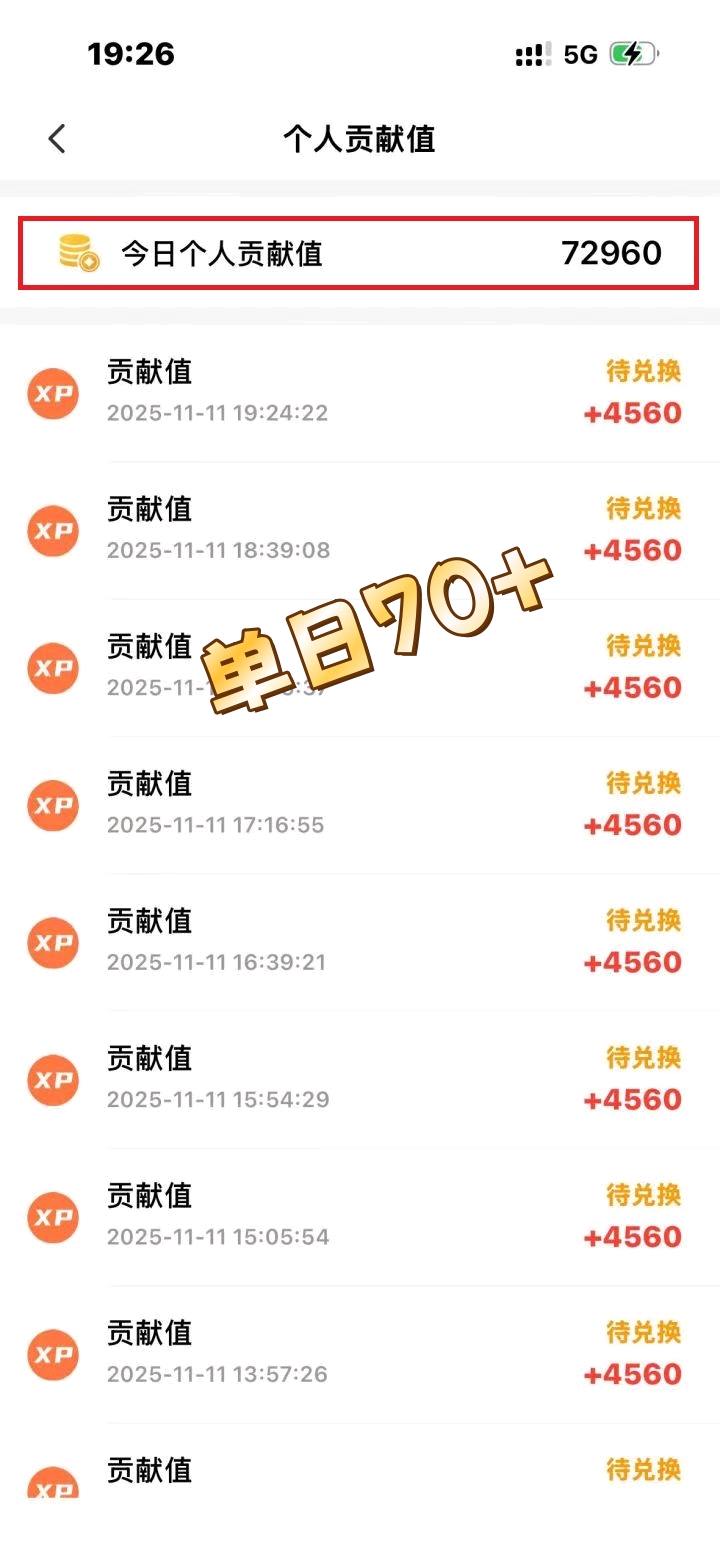Tap the 个人贡献值 page title

pos(360,140)
